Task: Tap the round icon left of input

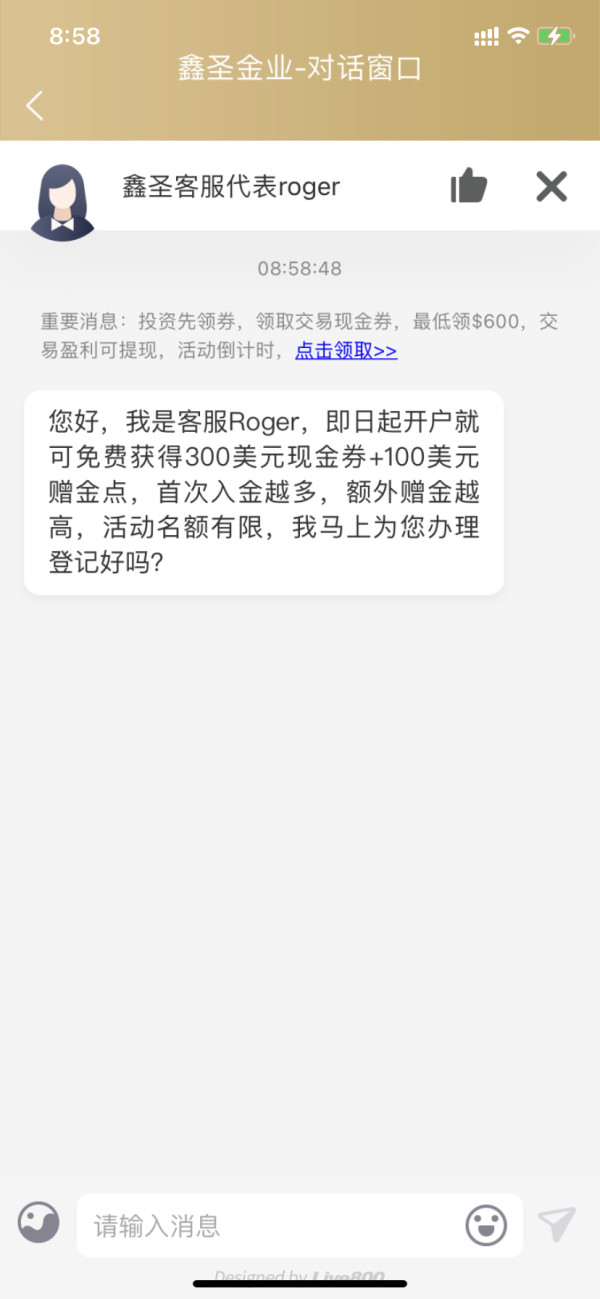Action: [39, 1223]
